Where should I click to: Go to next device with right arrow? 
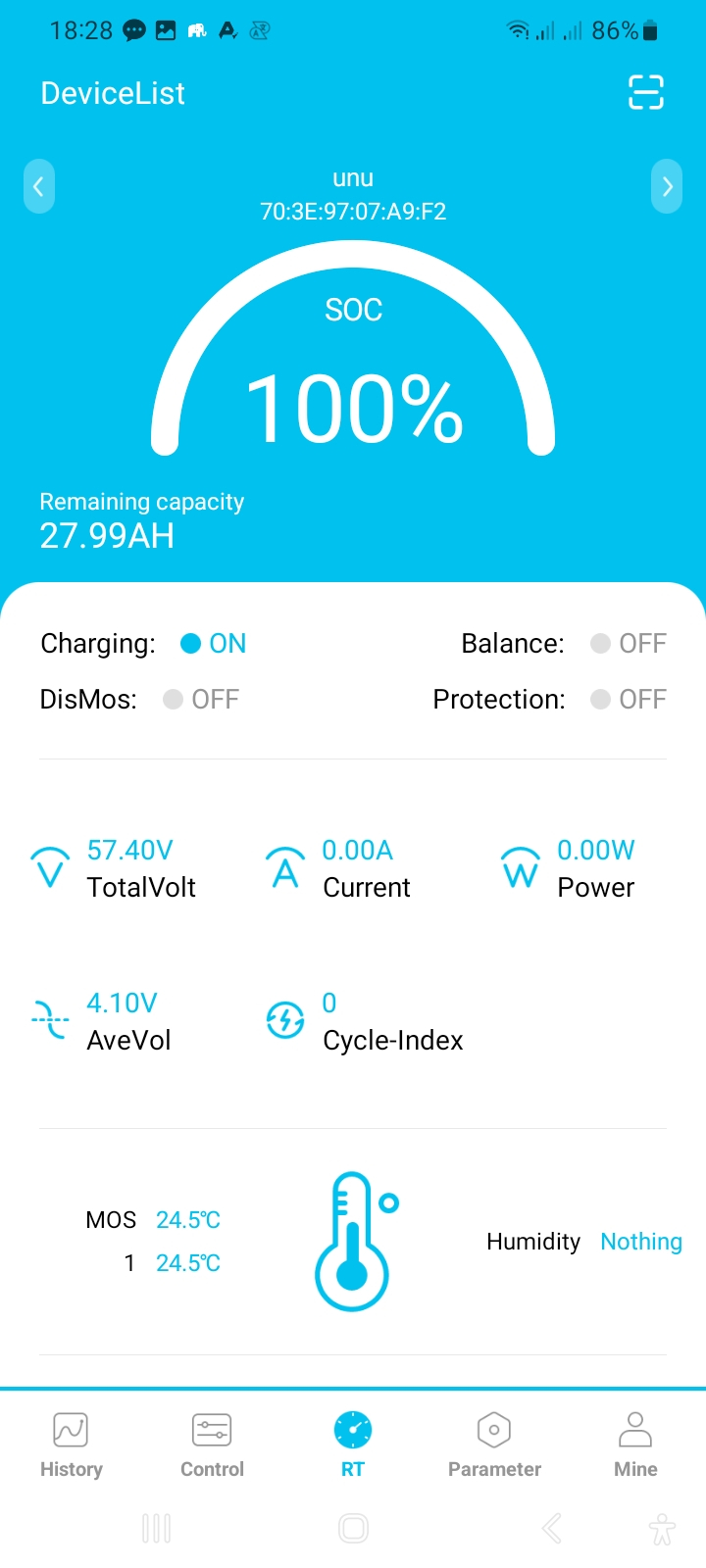click(x=667, y=186)
